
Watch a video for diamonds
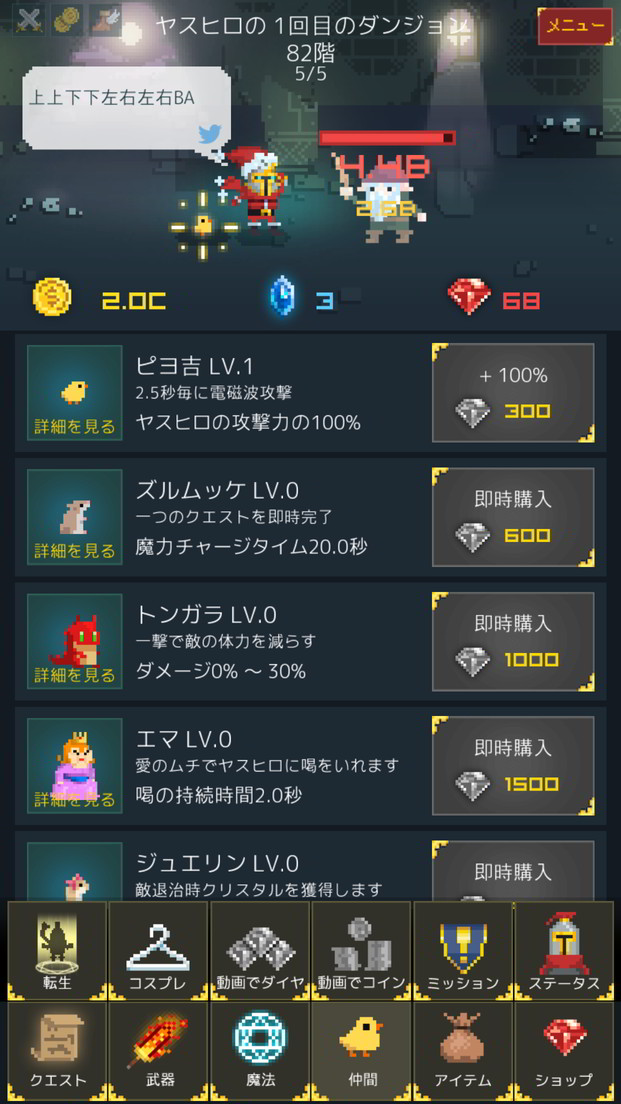260,951
